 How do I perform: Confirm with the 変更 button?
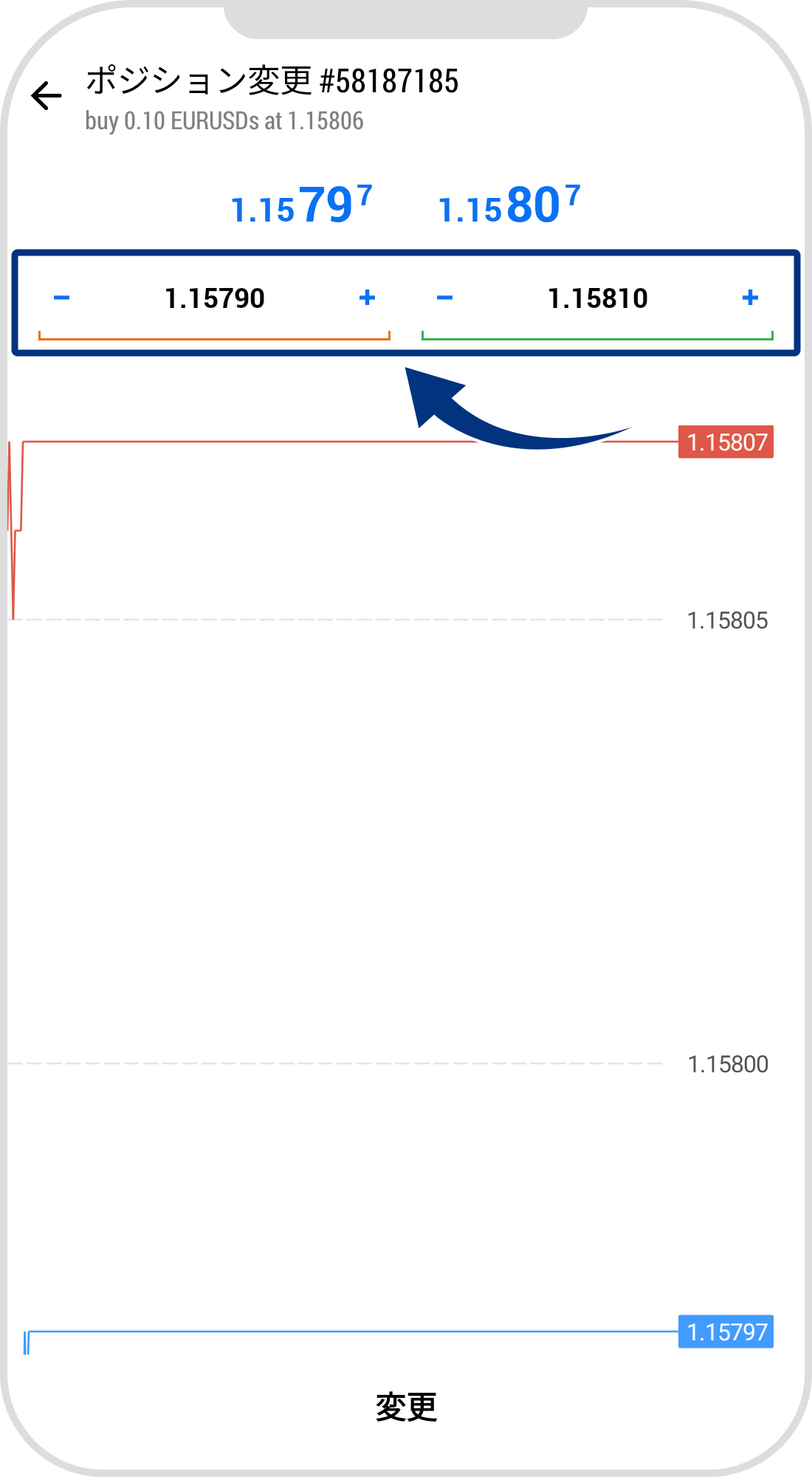coord(406,1407)
